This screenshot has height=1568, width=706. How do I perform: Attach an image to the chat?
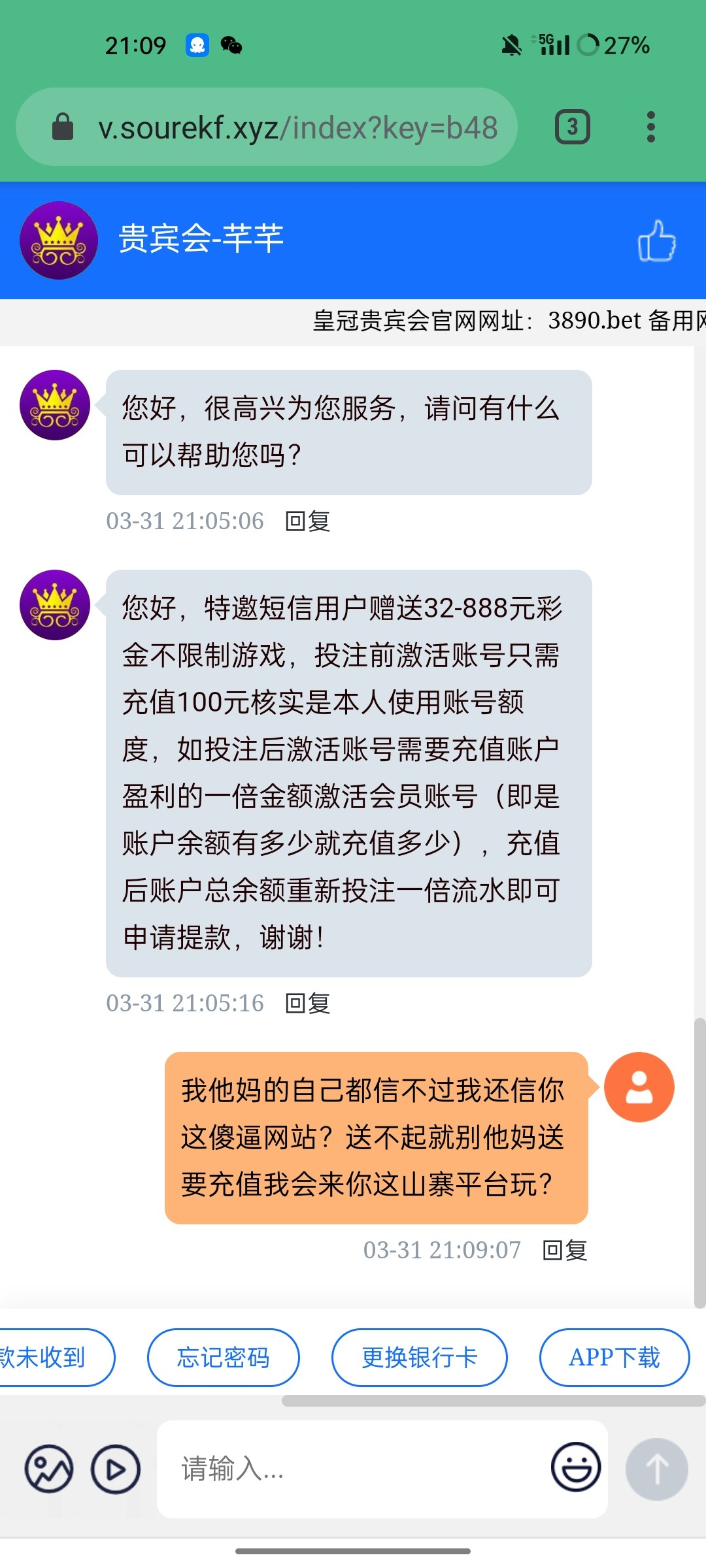pos(49,1469)
